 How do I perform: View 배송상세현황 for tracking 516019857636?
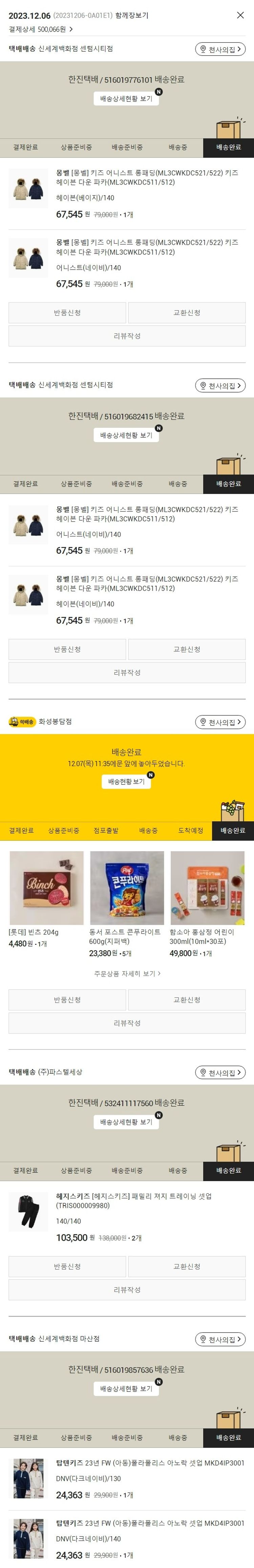pos(126,1388)
